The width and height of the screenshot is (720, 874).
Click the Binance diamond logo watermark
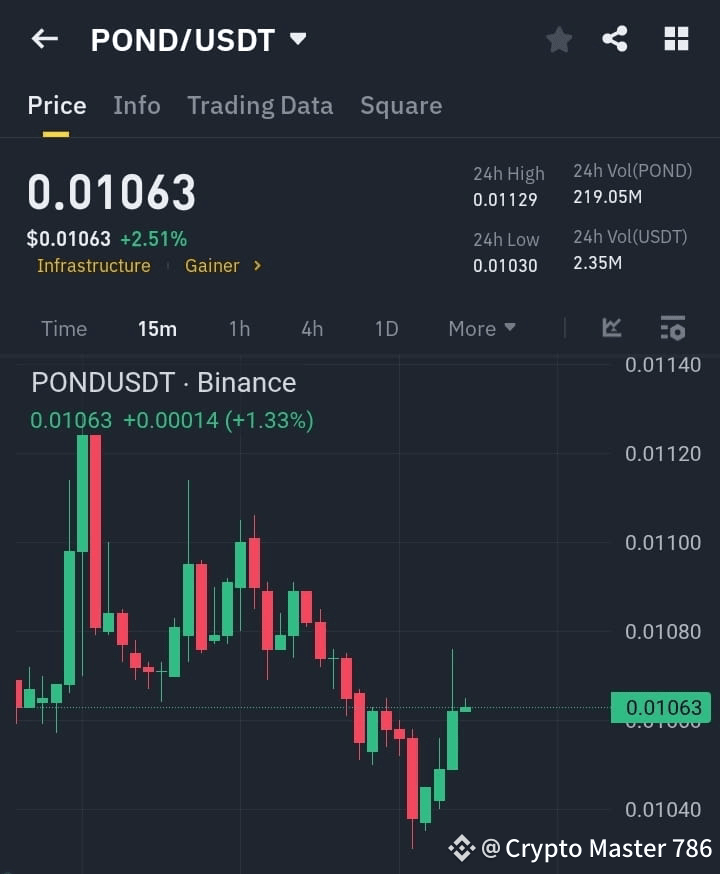tap(461, 847)
